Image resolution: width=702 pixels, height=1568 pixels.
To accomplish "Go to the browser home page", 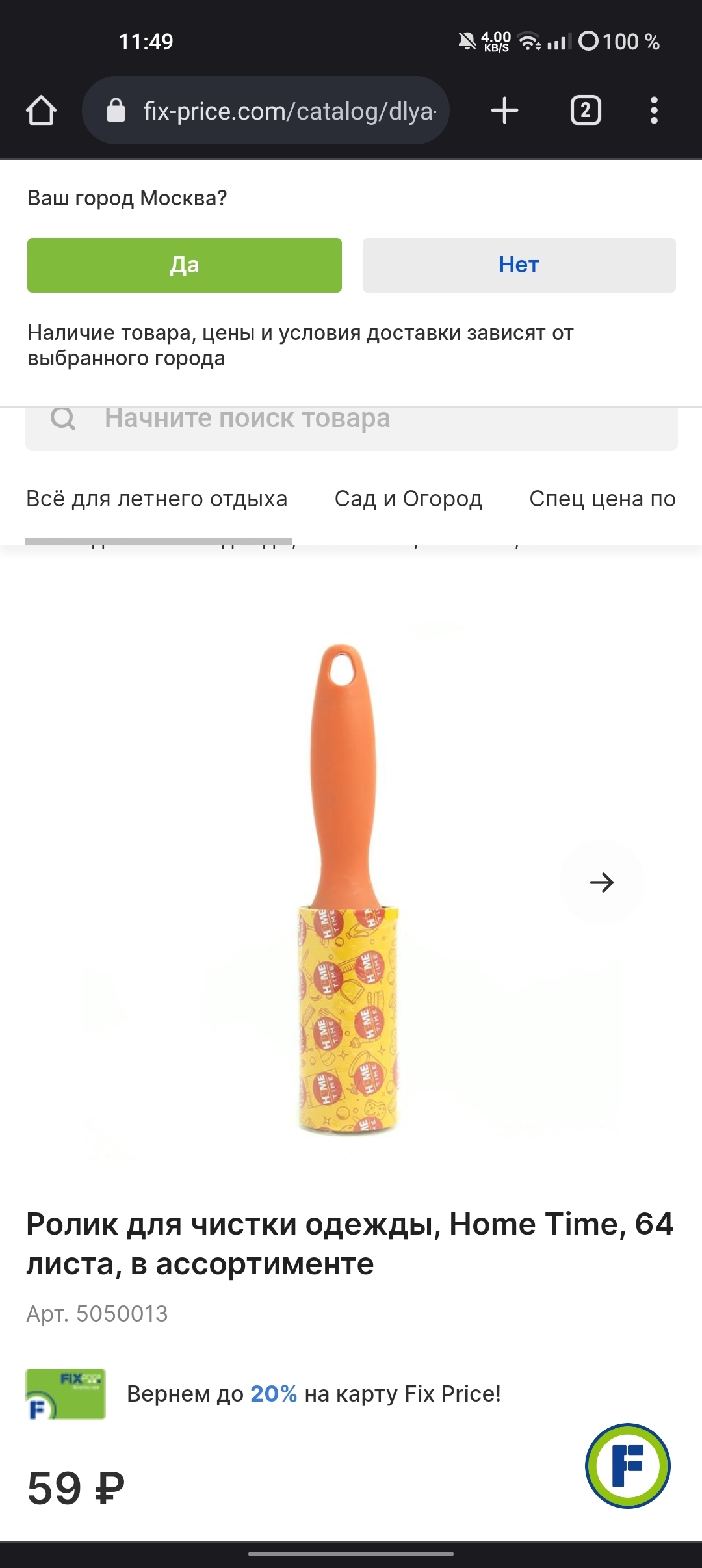I will click(x=41, y=111).
